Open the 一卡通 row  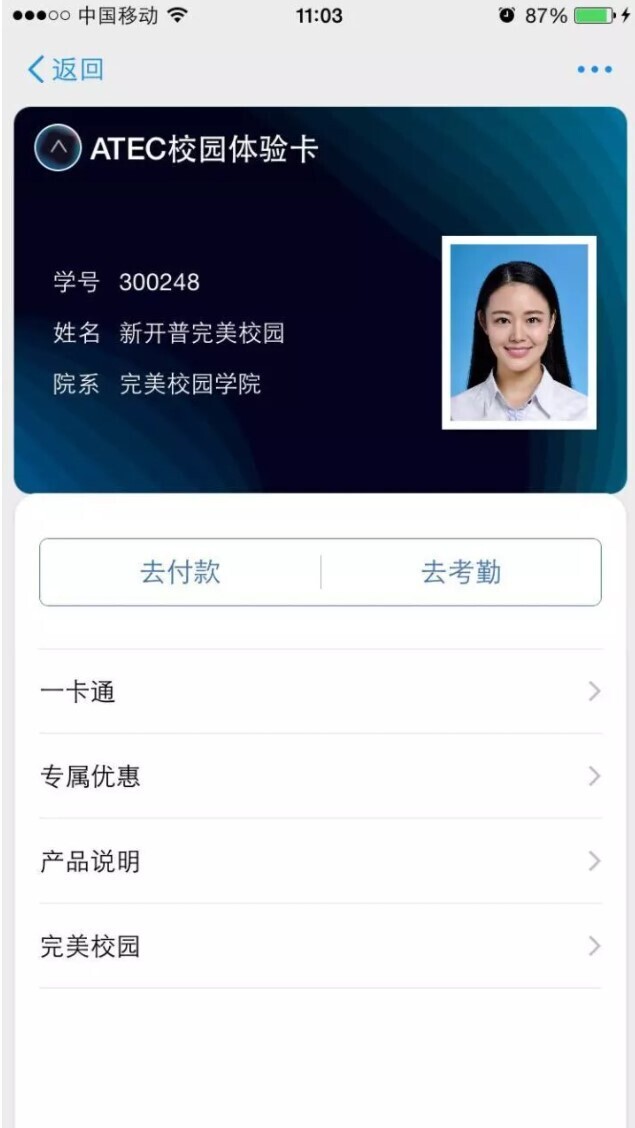coord(320,691)
